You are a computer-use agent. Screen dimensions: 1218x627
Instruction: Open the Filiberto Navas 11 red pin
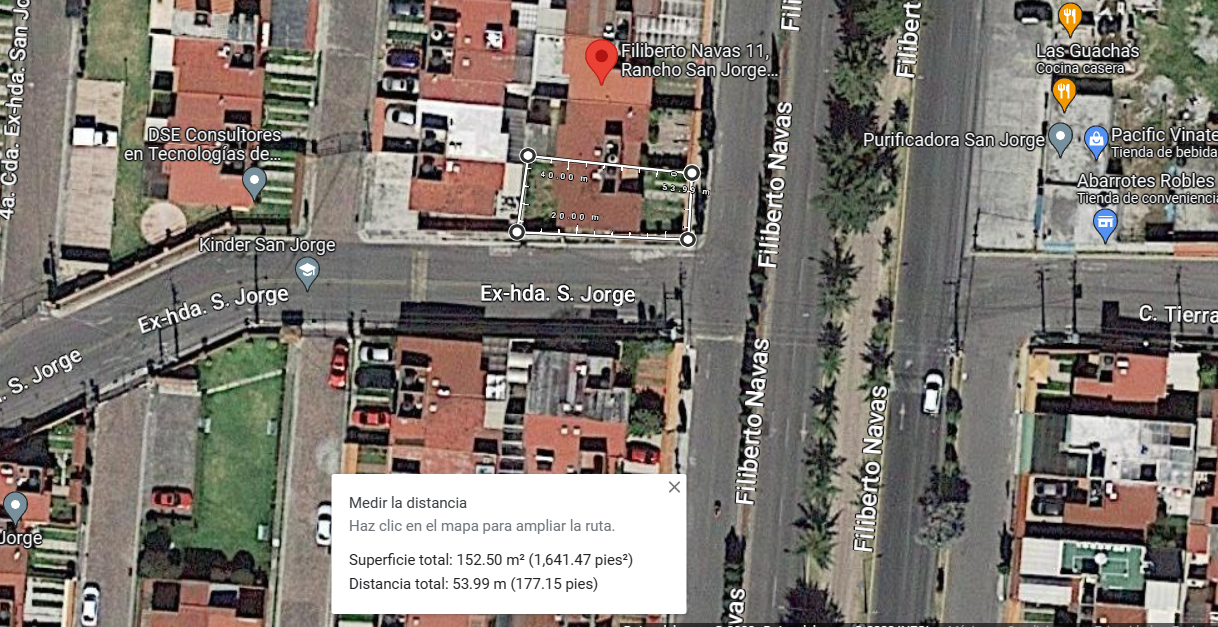tap(601, 61)
